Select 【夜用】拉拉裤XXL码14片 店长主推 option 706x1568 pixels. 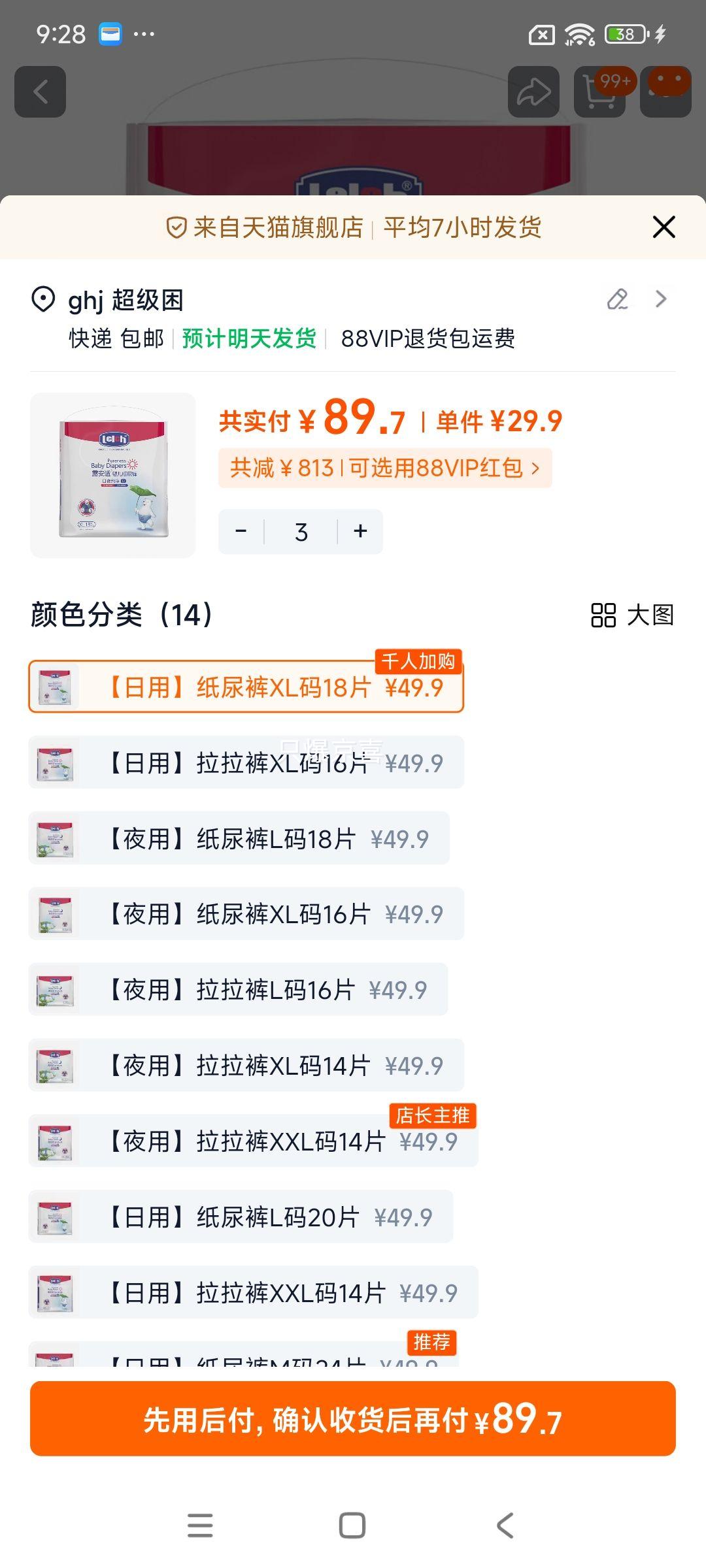(x=253, y=1141)
